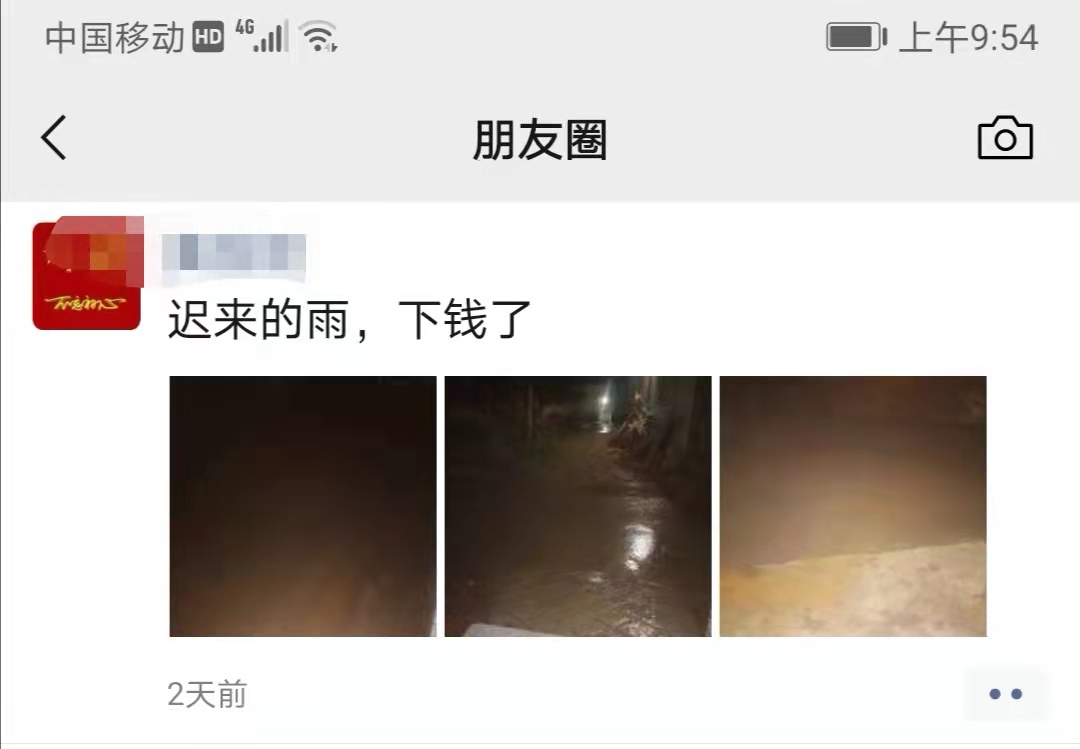This screenshot has height=749, width=1080.
Task: Go back from the 朋友圈 screen
Action: (54, 138)
